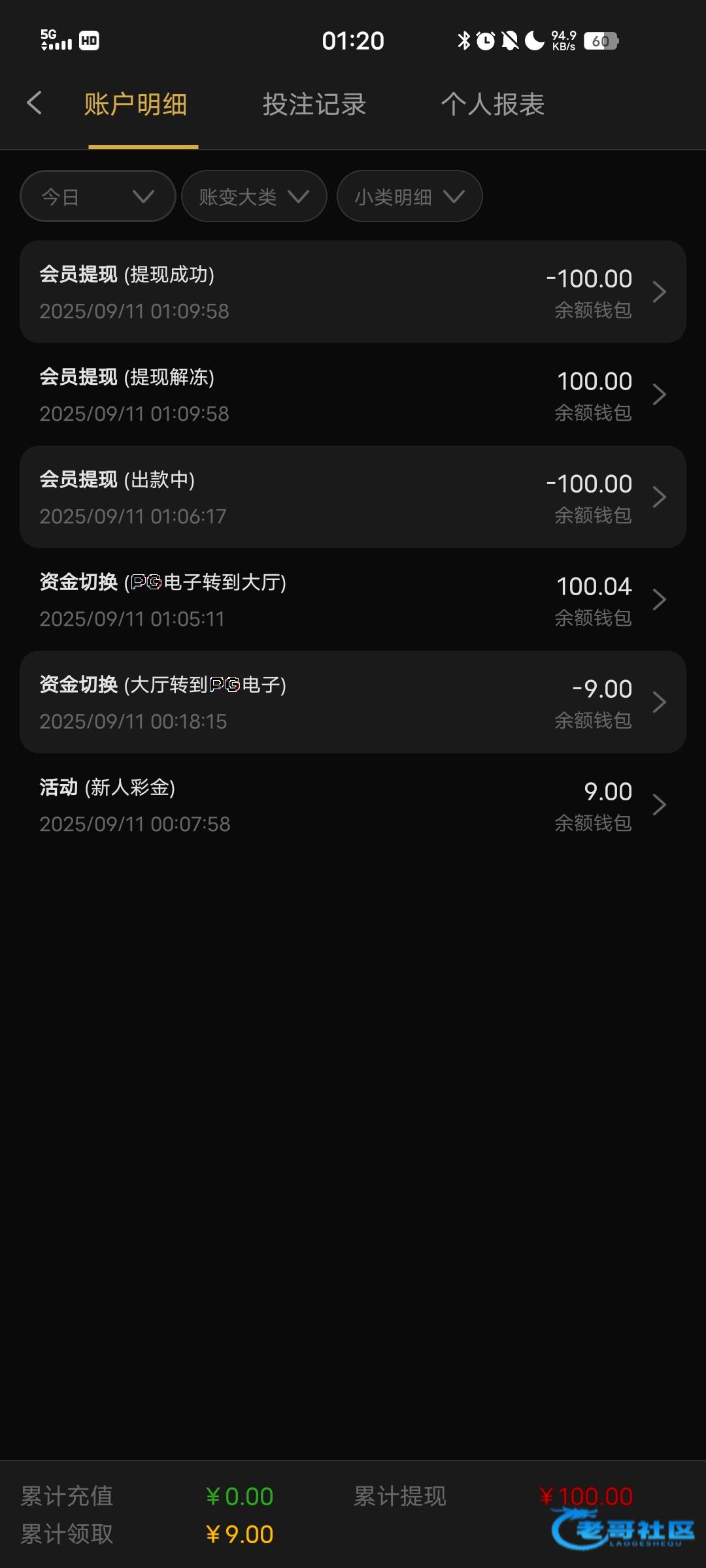The width and height of the screenshot is (706, 1568).
Task: View the PG电子转到大厅 transfer details
Action: pos(353,600)
